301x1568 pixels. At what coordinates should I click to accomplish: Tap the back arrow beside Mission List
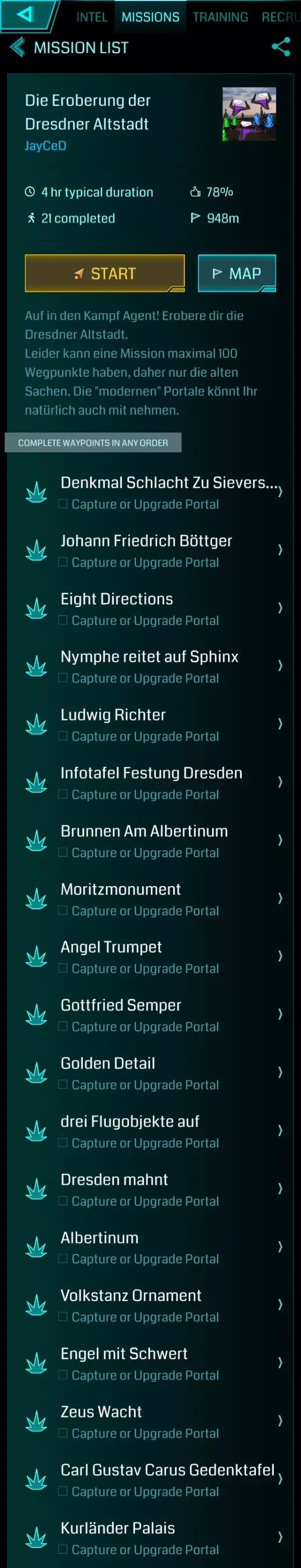[x=17, y=47]
